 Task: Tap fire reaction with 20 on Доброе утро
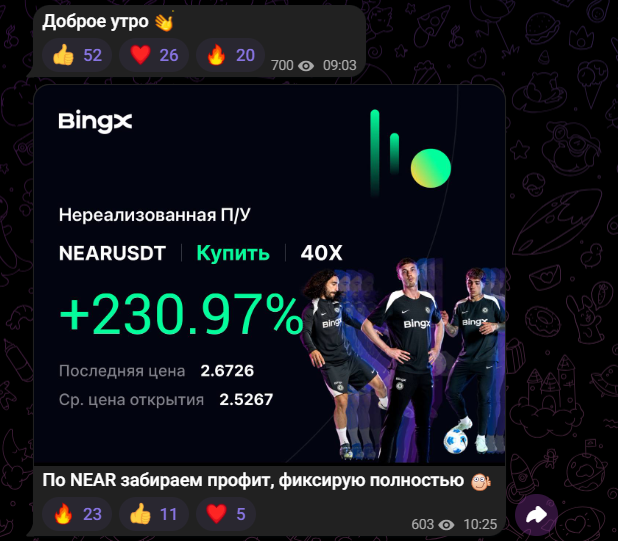(x=230, y=55)
